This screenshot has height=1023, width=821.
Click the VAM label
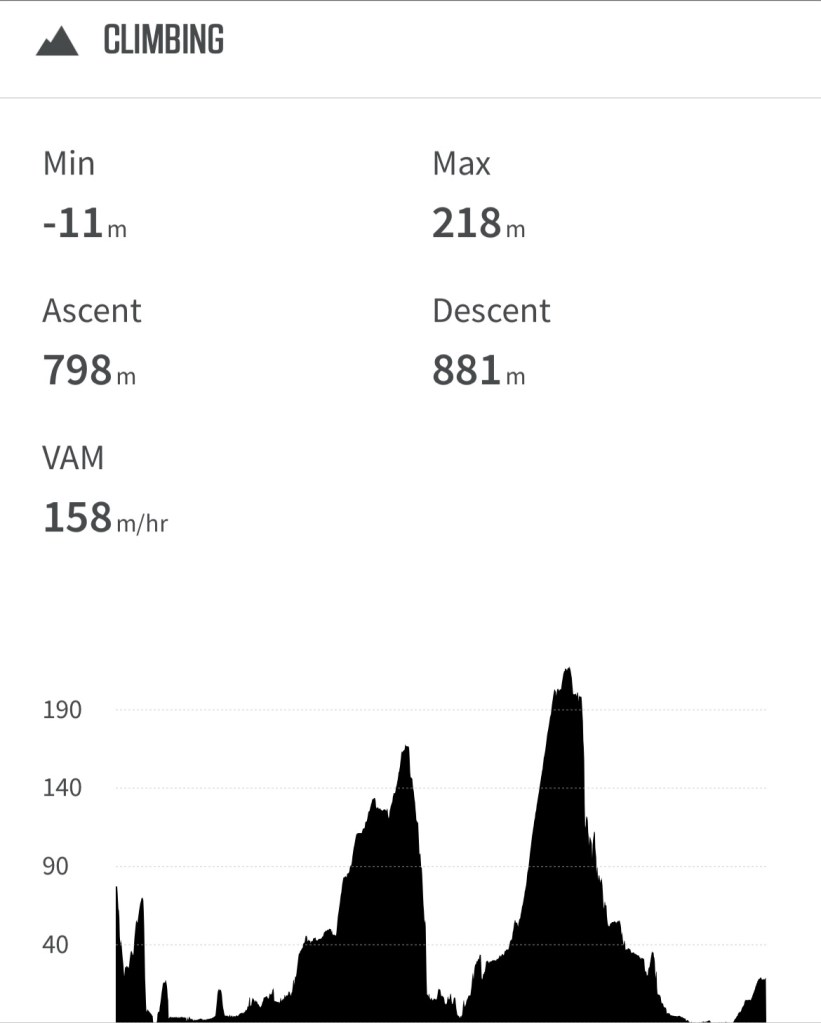pos(73,458)
